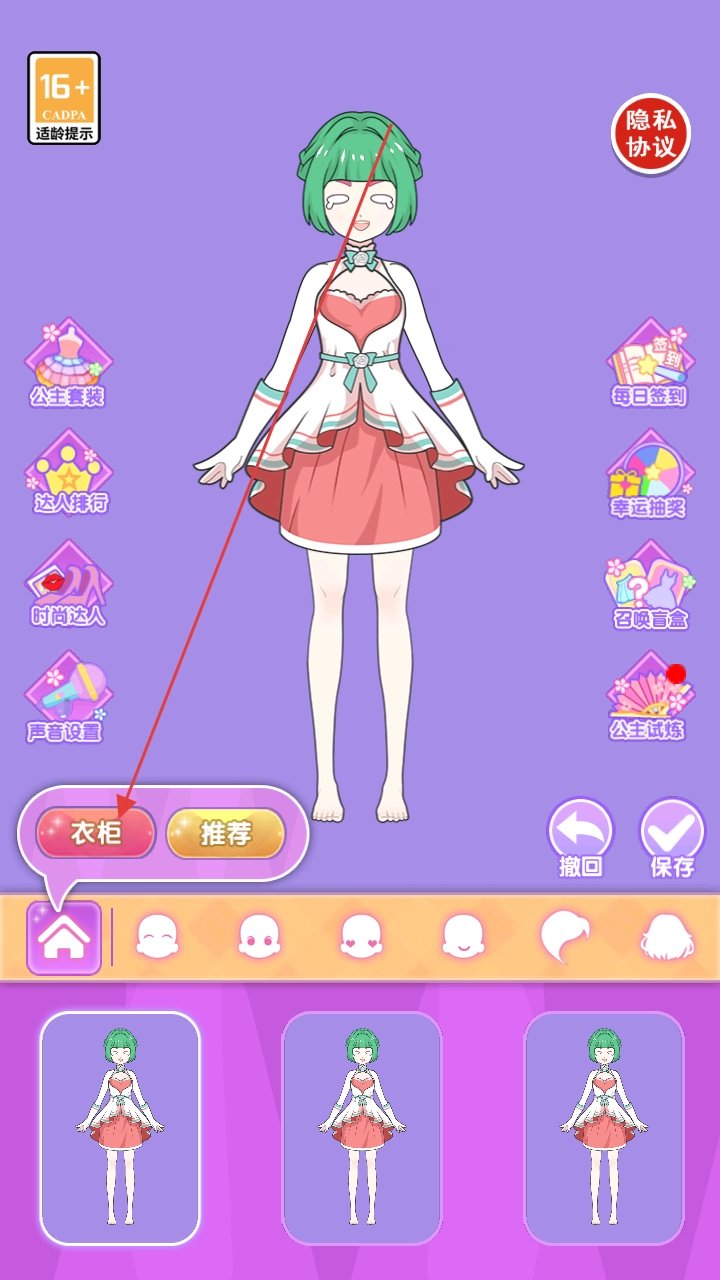720x1280 pixels.
Task: View the 达人排行 ranking
Action: [x=68, y=474]
